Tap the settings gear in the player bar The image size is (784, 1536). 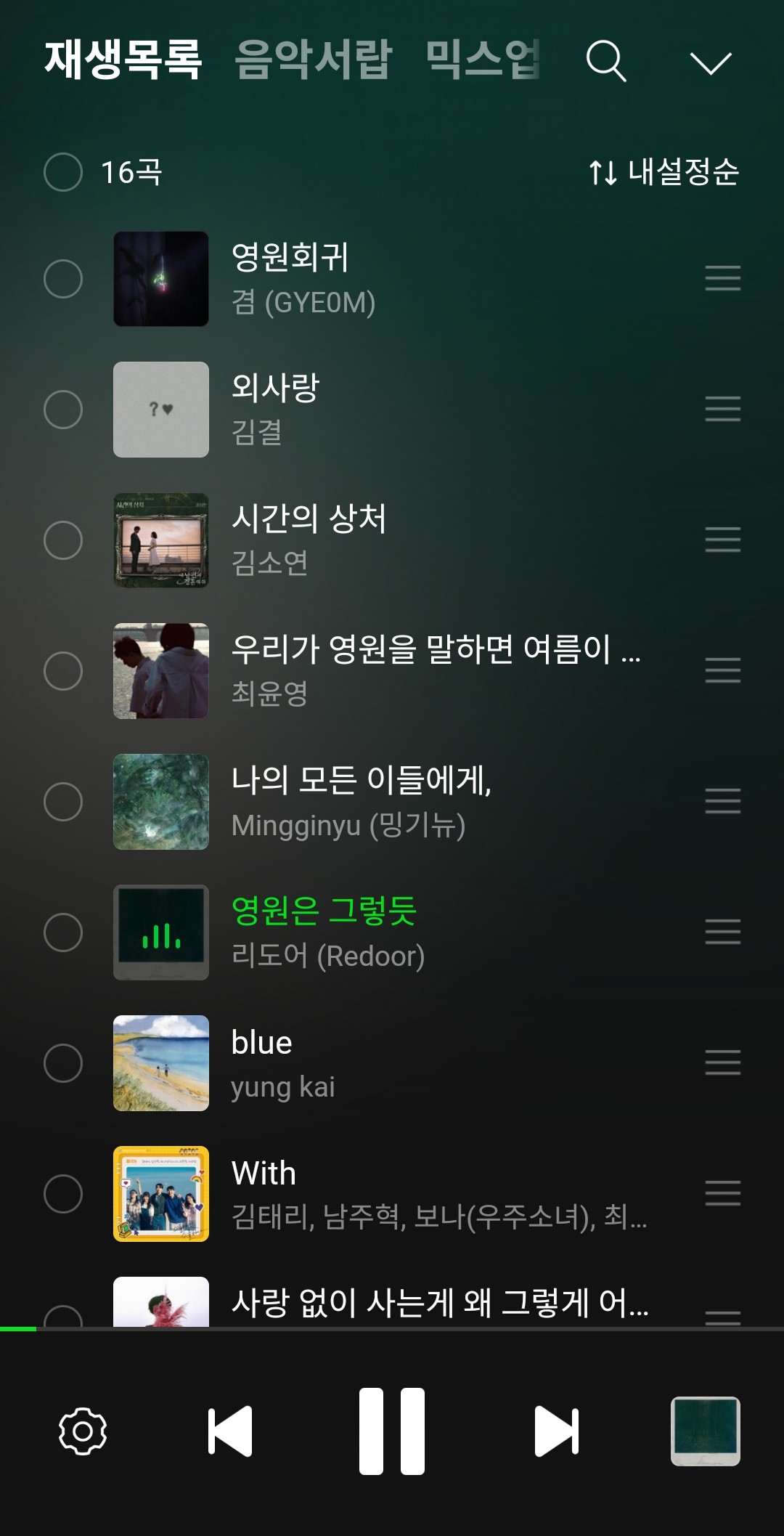click(82, 1431)
